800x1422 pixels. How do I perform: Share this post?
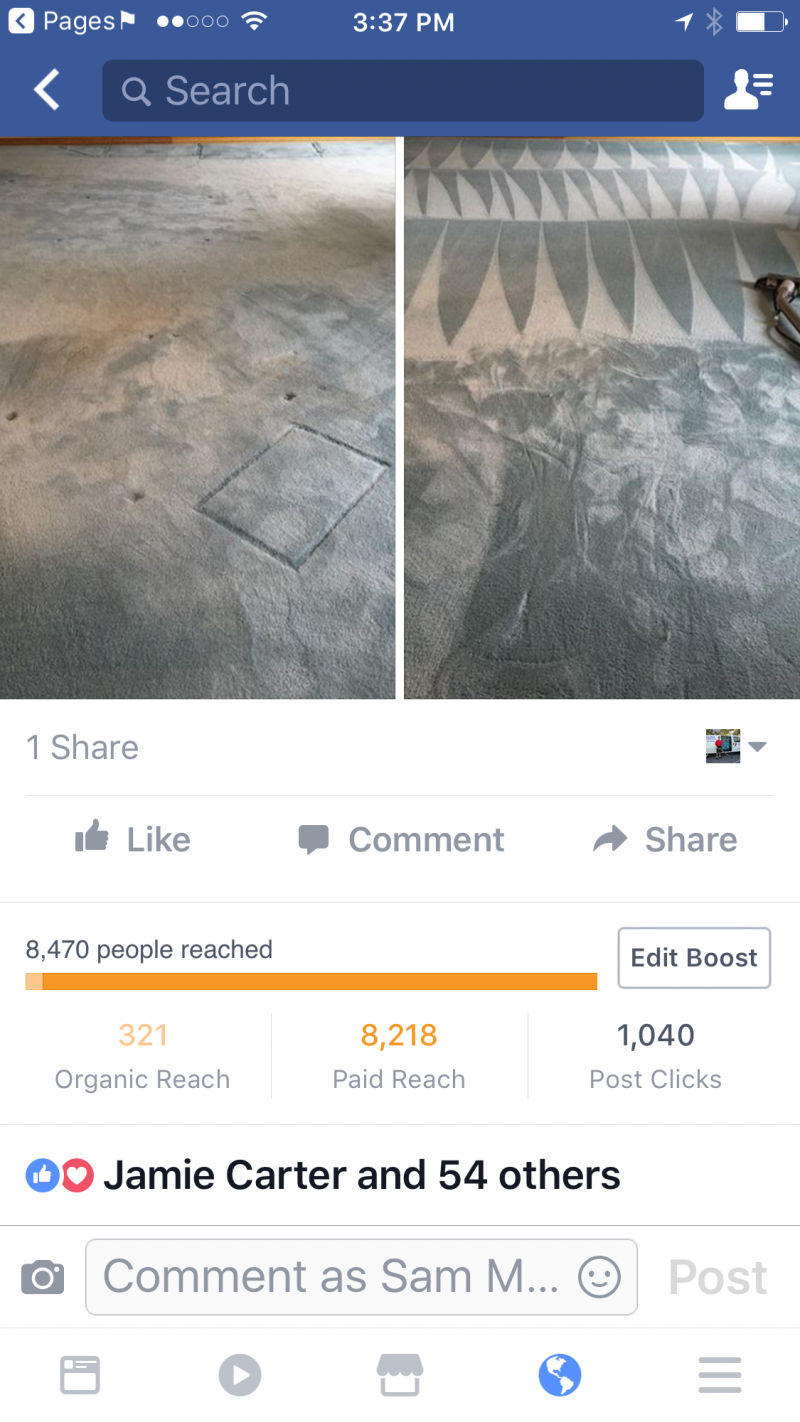tap(665, 839)
